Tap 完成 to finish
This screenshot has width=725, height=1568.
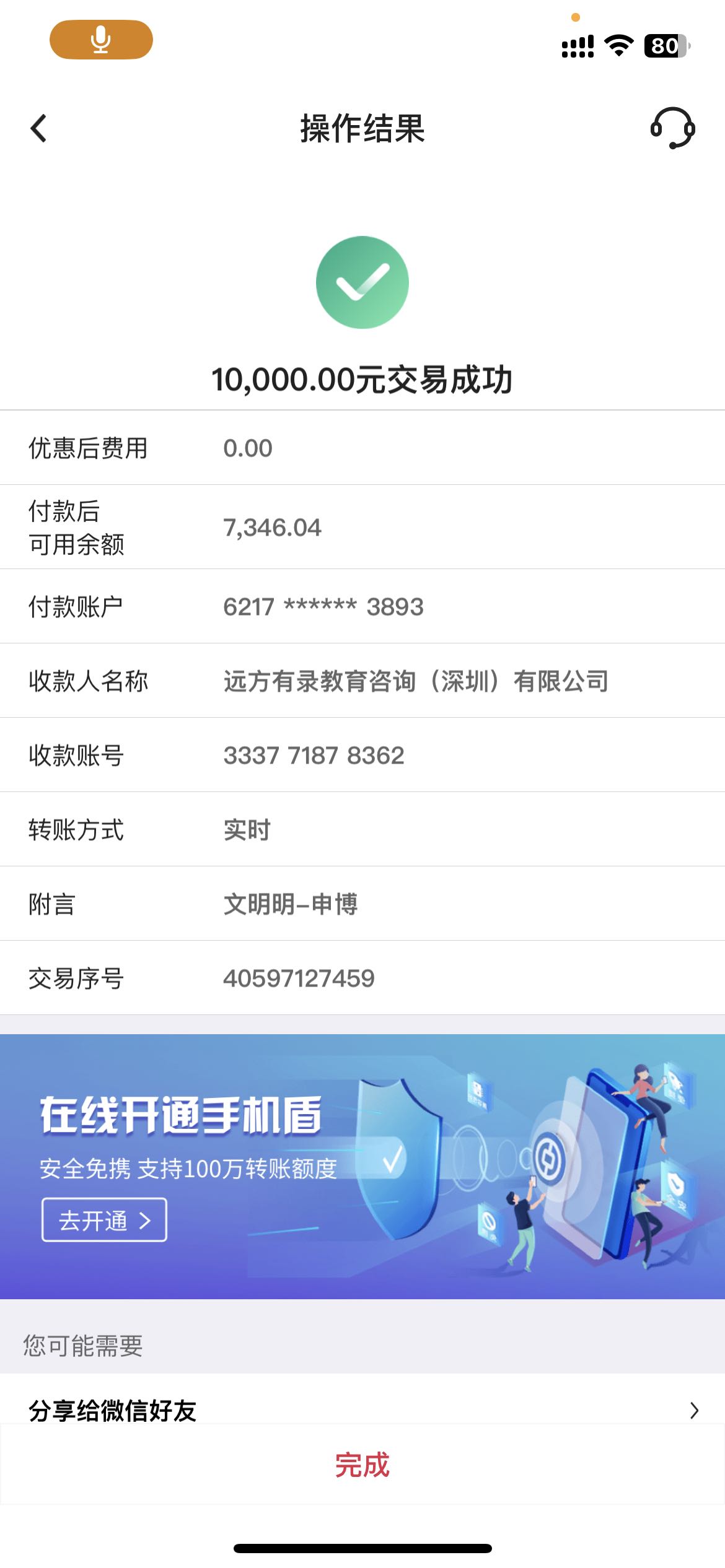(x=362, y=1465)
